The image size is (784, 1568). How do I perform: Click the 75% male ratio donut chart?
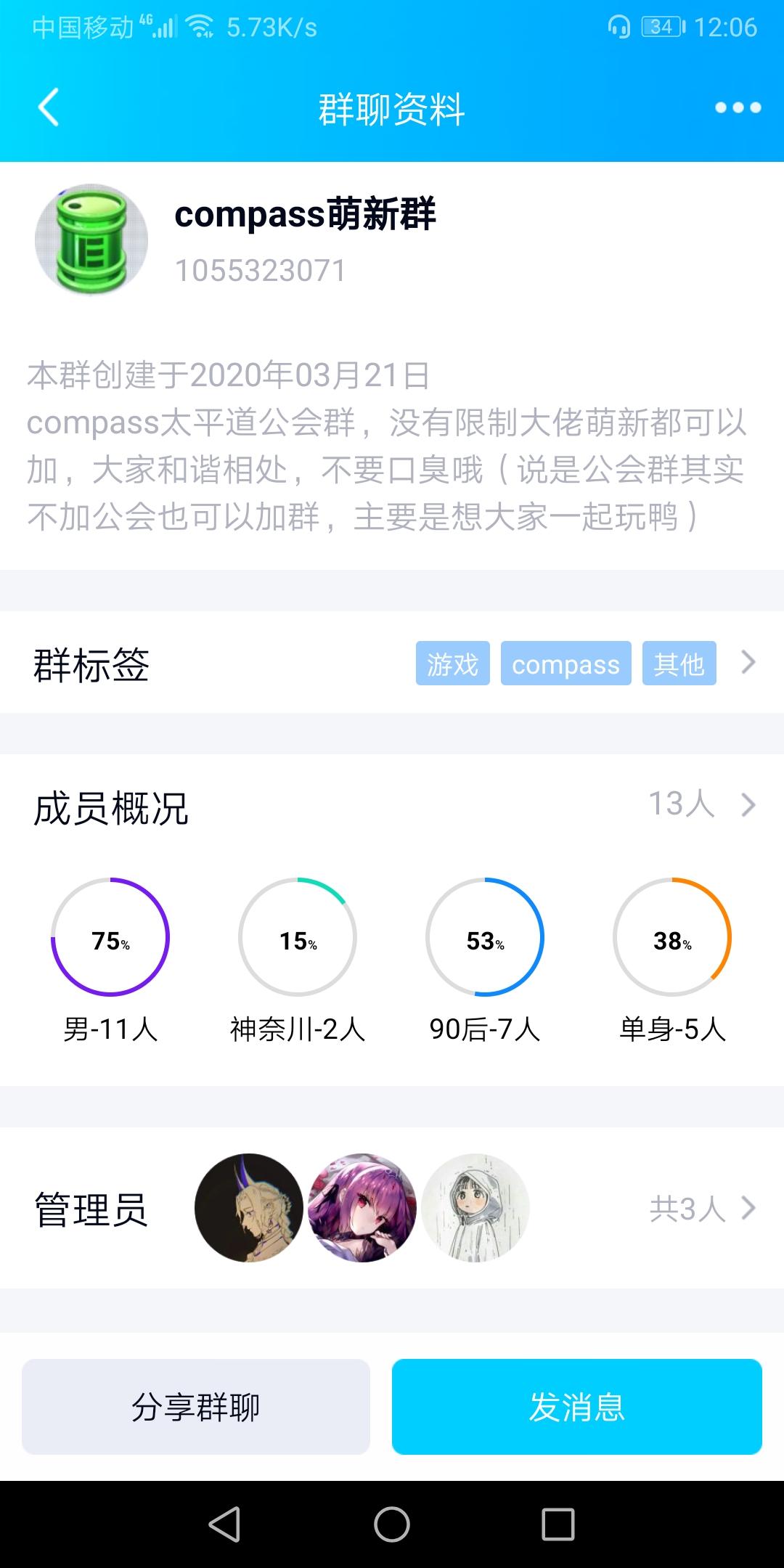point(111,938)
